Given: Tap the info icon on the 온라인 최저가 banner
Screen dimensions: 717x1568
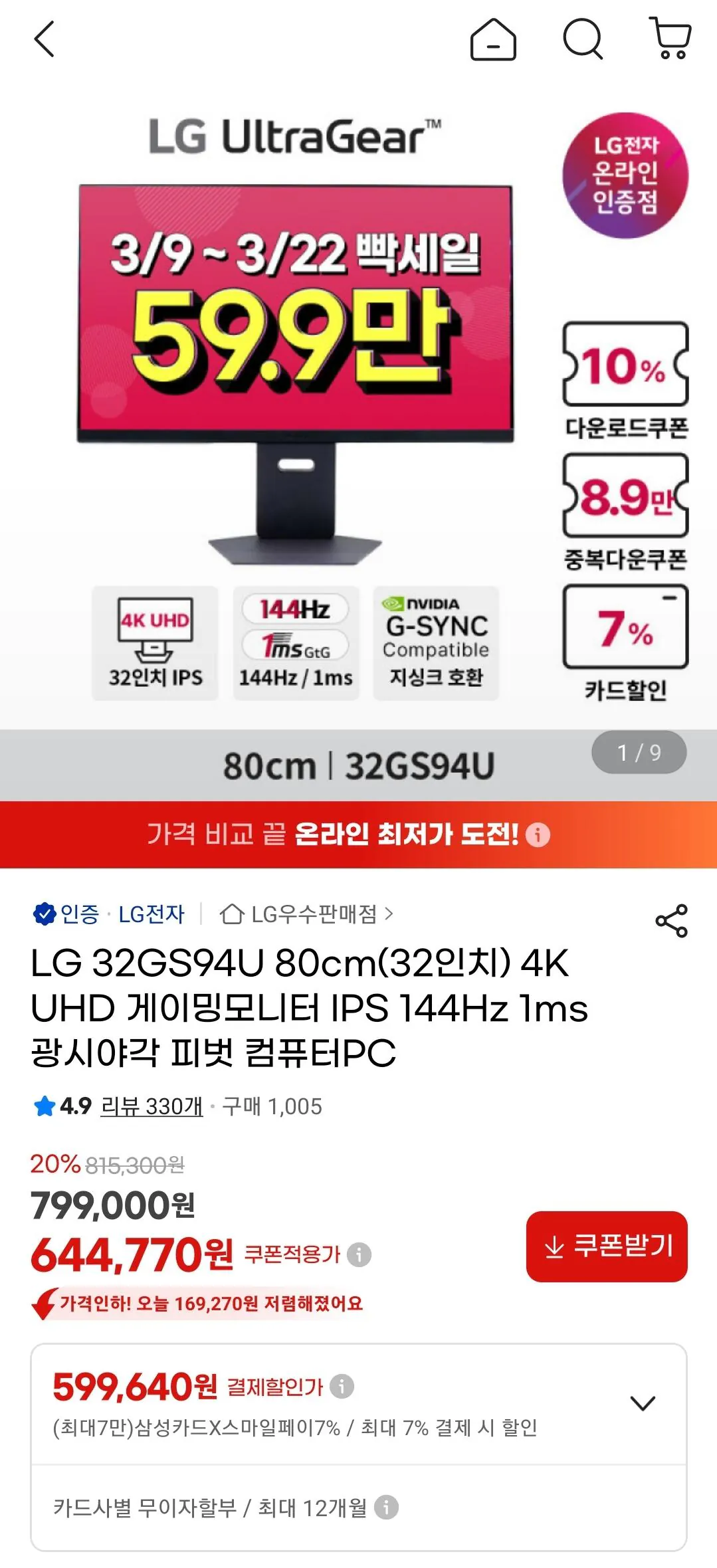Looking at the screenshot, I should coord(536,836).
